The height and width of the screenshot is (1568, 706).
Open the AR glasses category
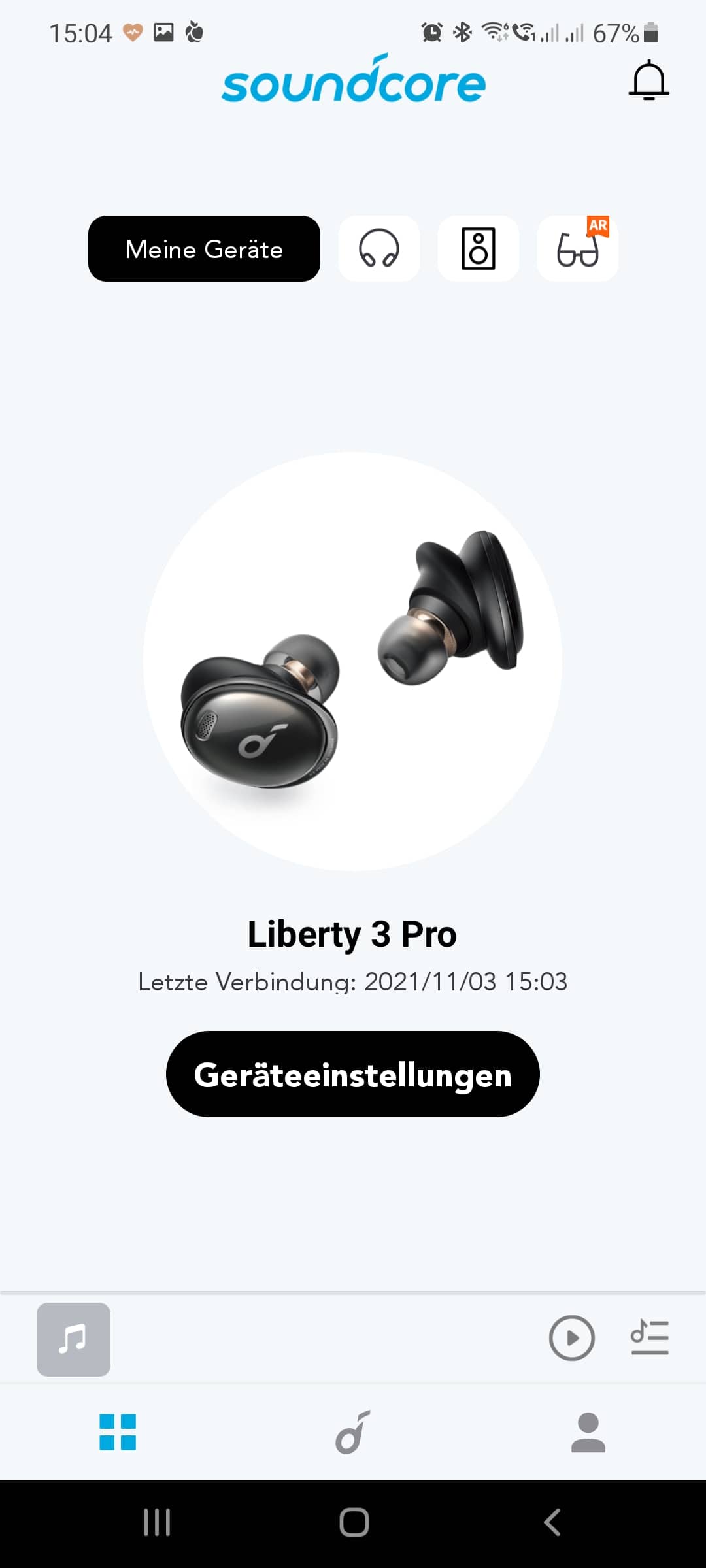coord(578,249)
